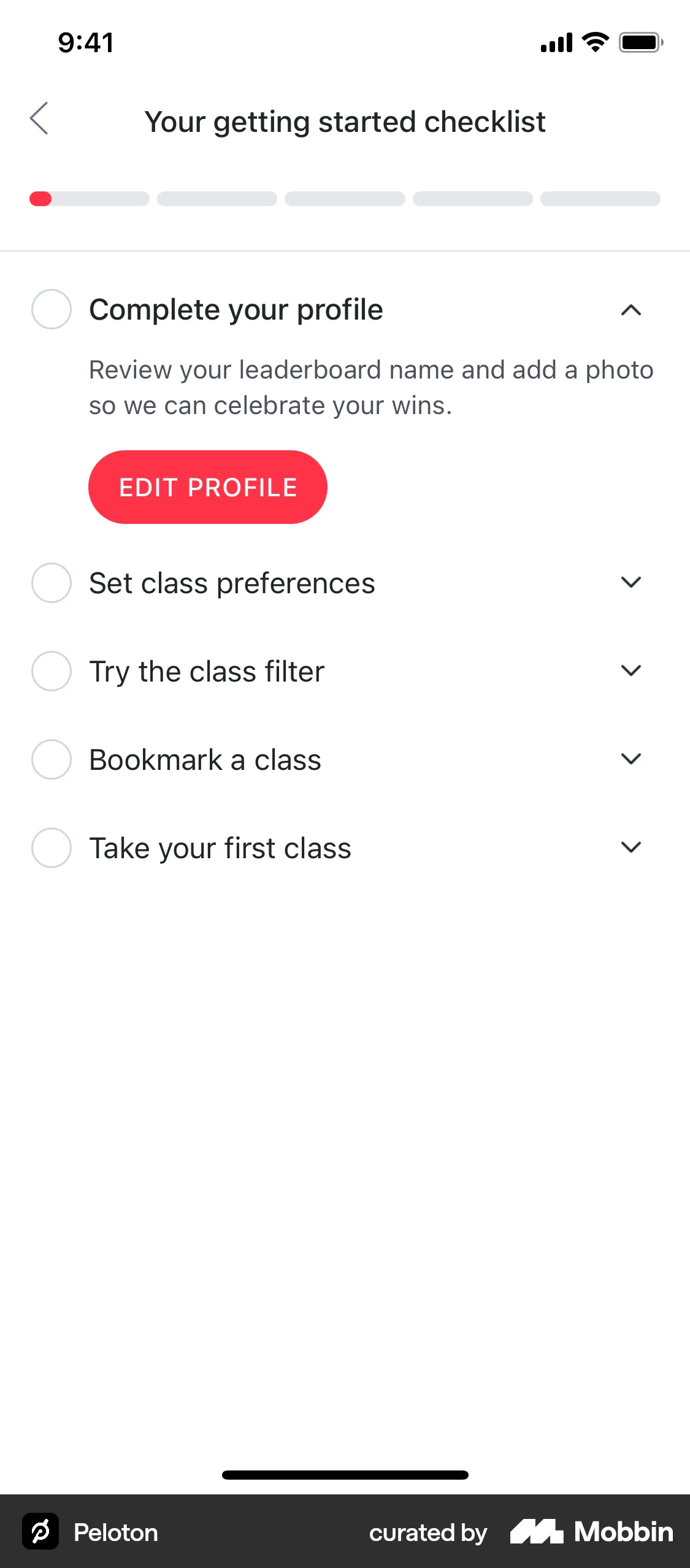Mark Take your first class complete
The width and height of the screenshot is (690, 1568).
[x=51, y=848]
